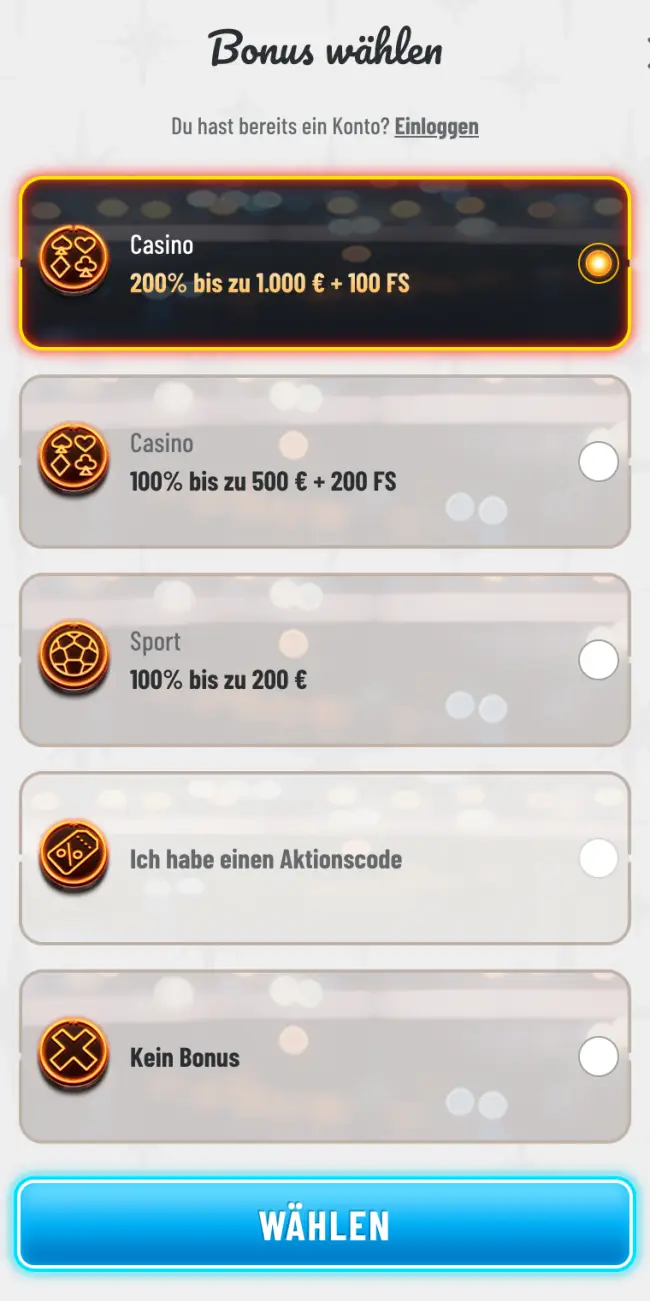Confirm with the WÄHLEN button
The height and width of the screenshot is (1301, 650).
[x=325, y=1225]
